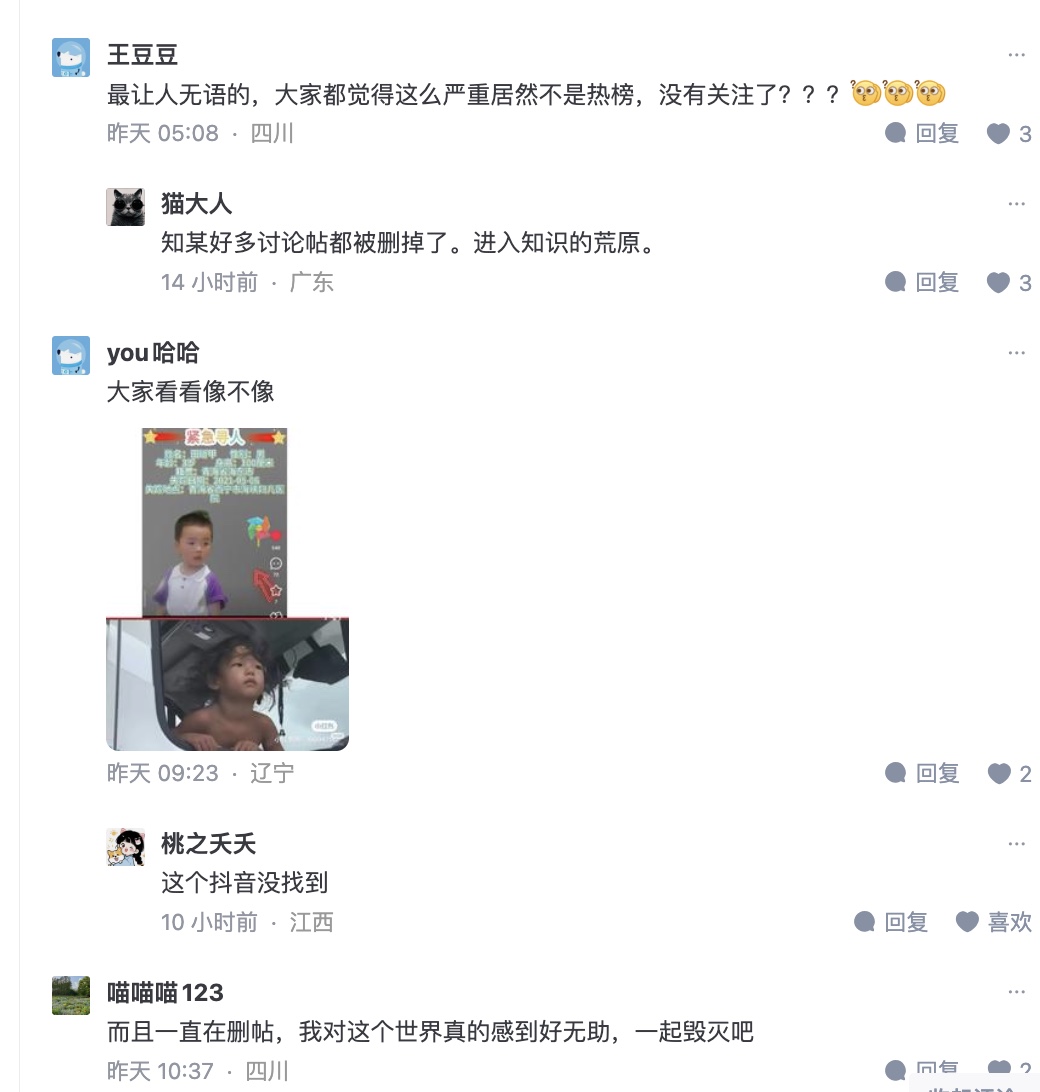The width and height of the screenshot is (1040, 1092).
Task: Open 猫大人's profile from avatar
Action: pos(126,207)
